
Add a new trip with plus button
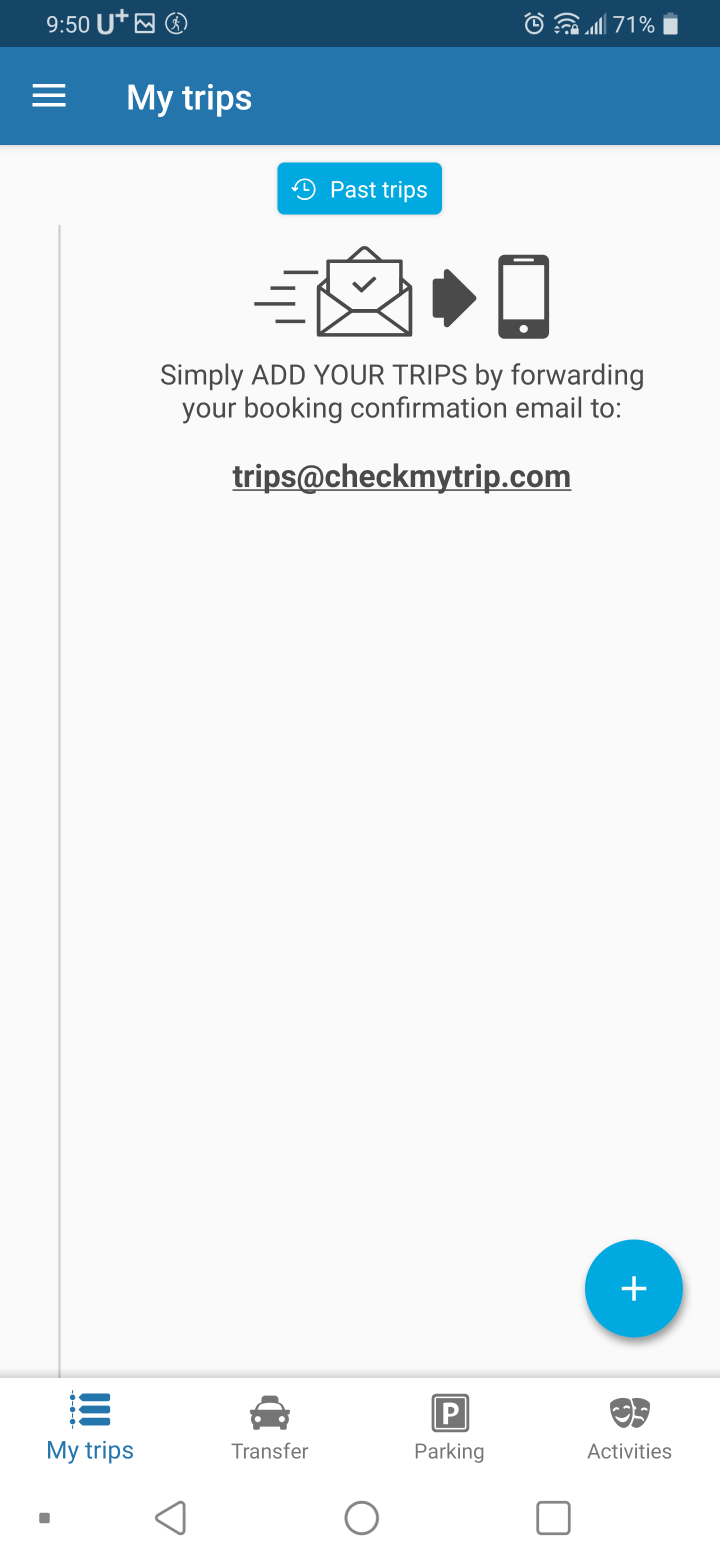point(633,1288)
